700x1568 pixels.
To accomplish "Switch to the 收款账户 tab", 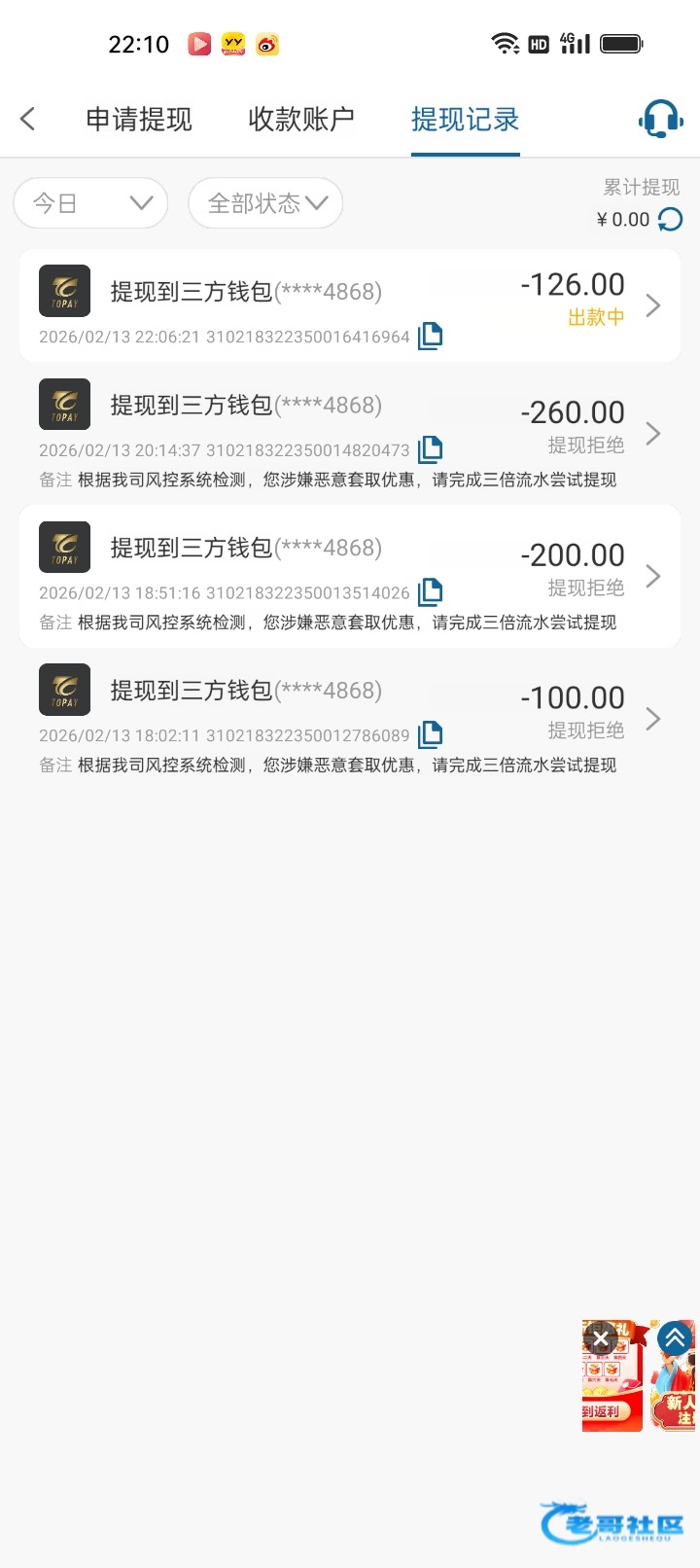I will click(x=301, y=120).
